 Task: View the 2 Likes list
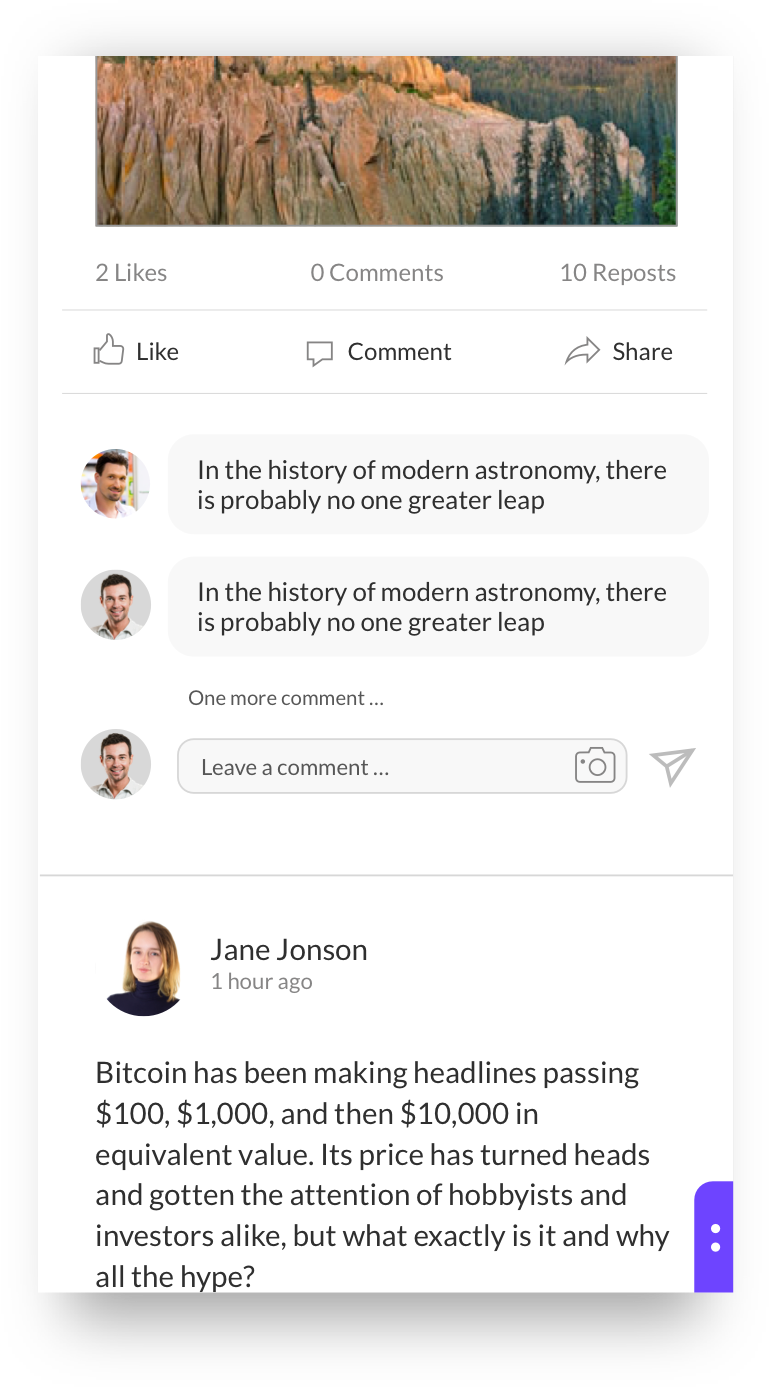[131, 273]
